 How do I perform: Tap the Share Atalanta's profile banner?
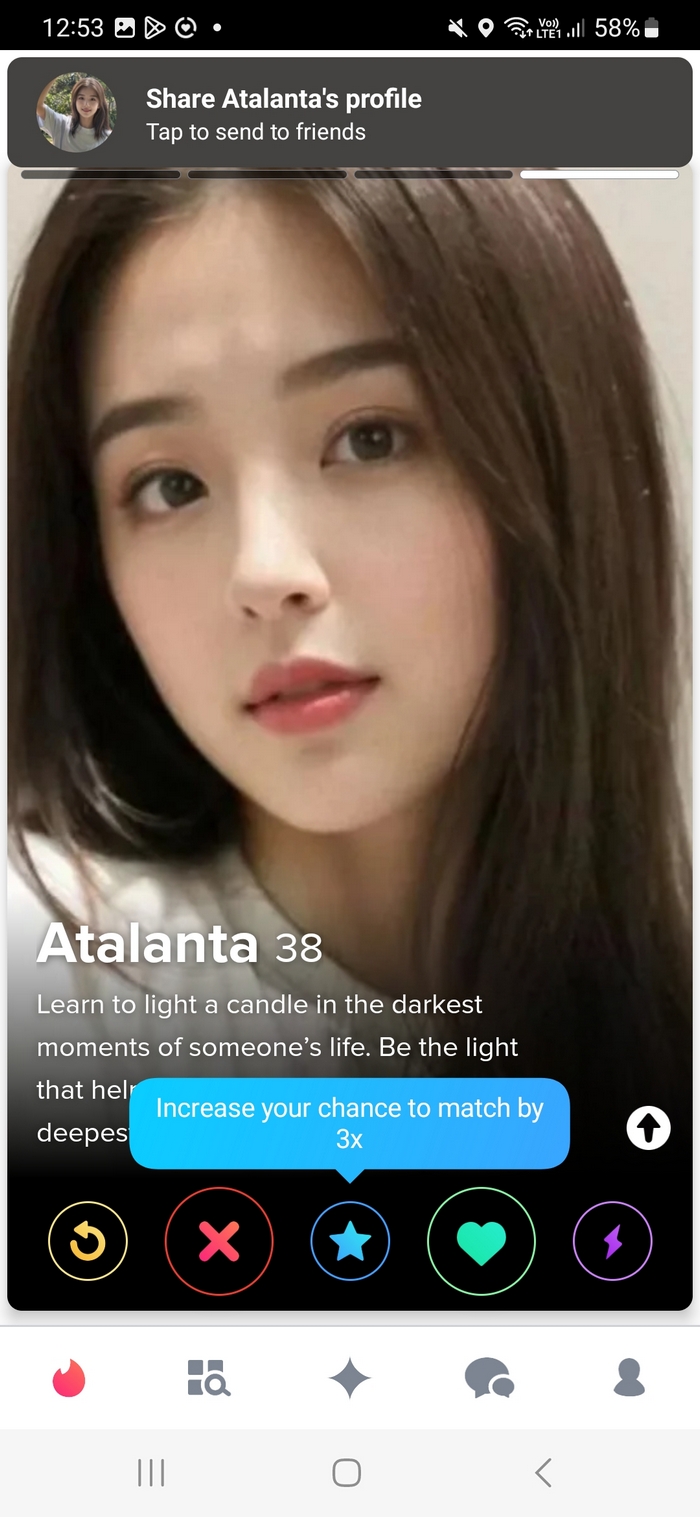click(x=350, y=112)
